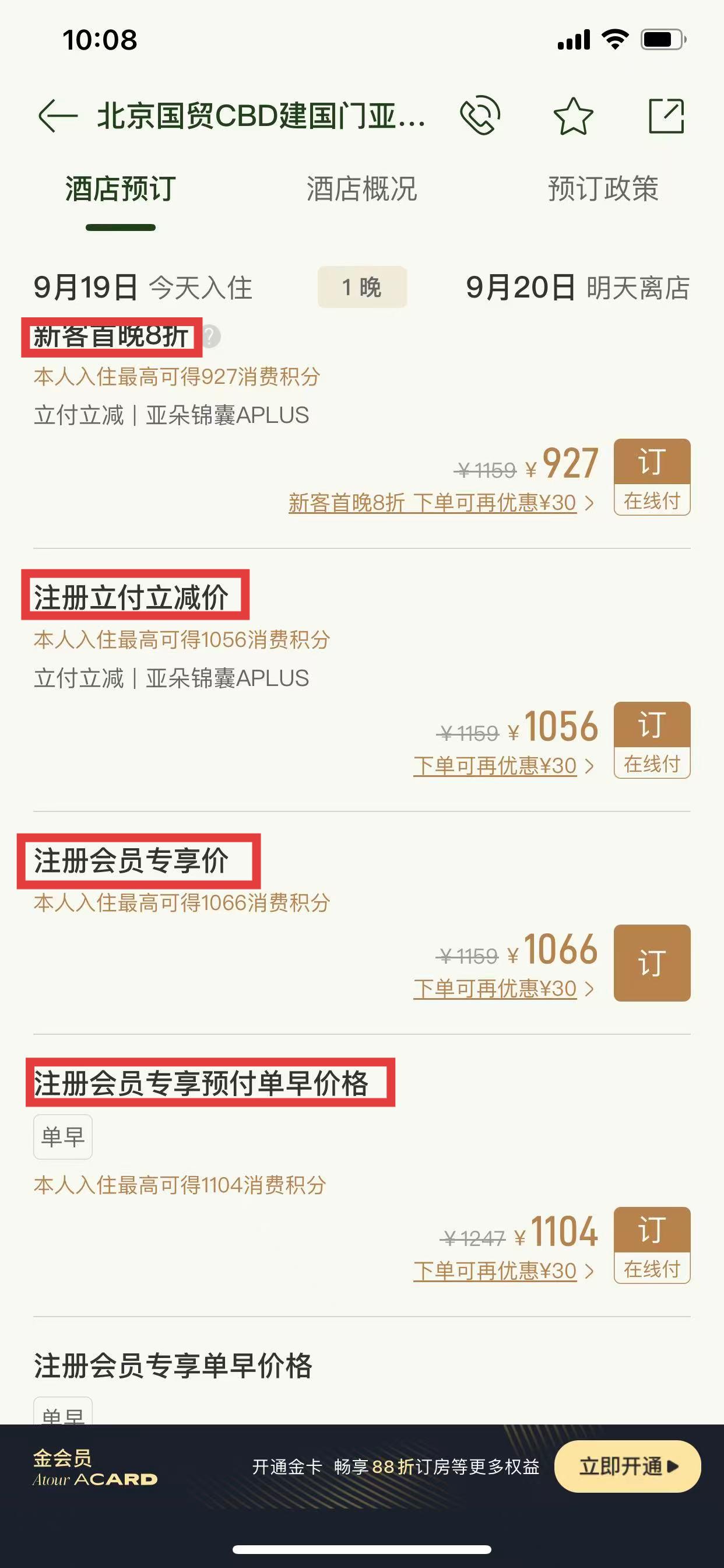This screenshot has height=1568, width=724.
Task: Book the ¥1104 prepaid breakfast rate
Action: (652, 1245)
